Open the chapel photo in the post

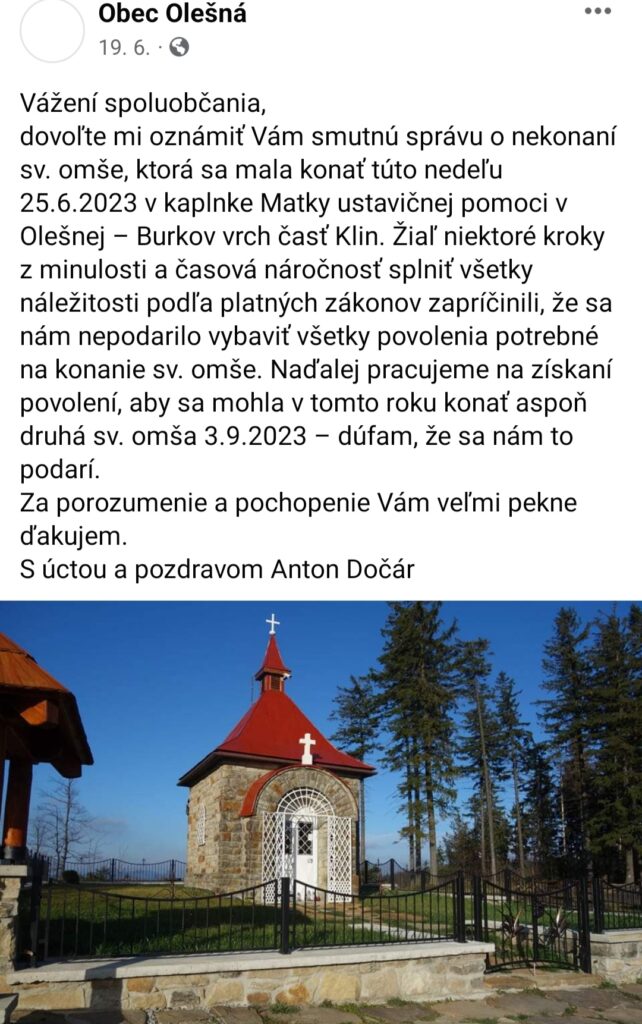[x=321, y=810]
